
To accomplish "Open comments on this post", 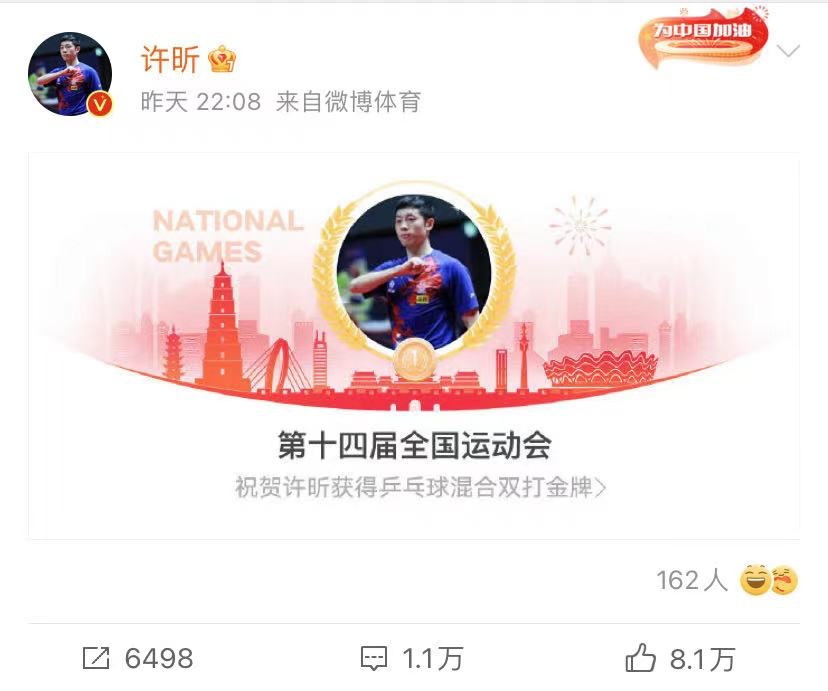I will click(412, 658).
